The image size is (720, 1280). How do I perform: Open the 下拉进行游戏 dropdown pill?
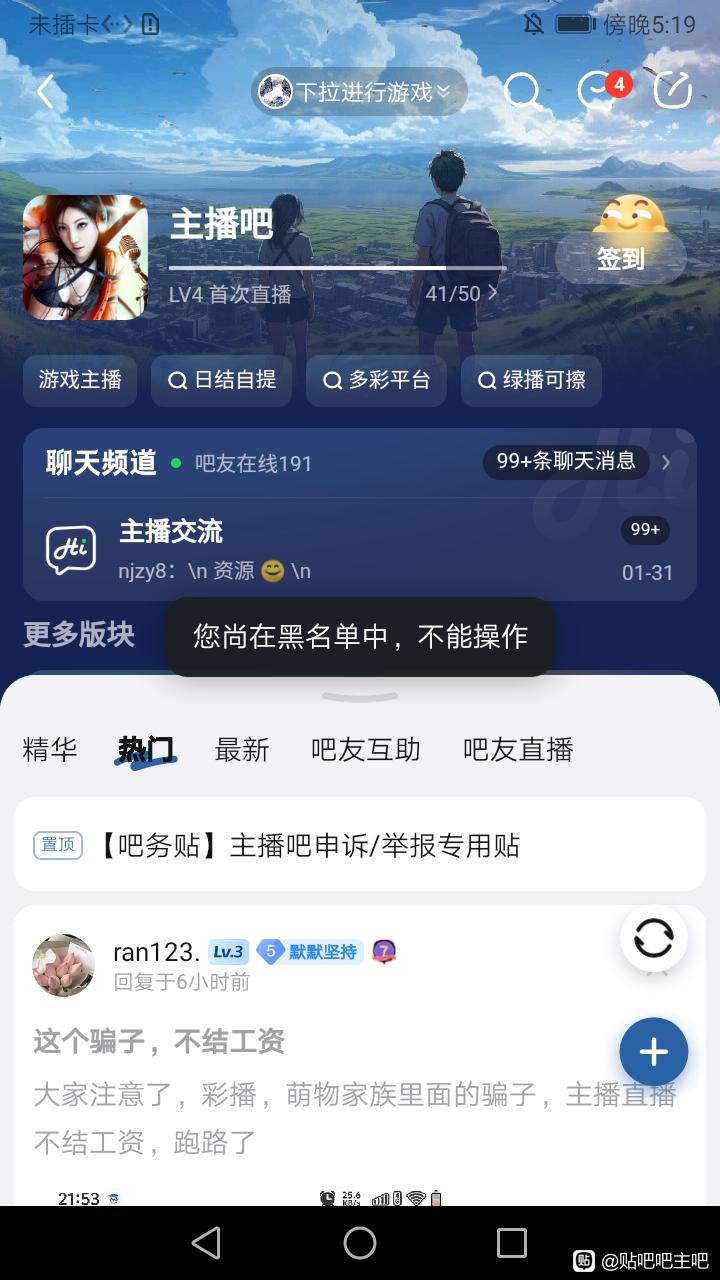(x=359, y=92)
